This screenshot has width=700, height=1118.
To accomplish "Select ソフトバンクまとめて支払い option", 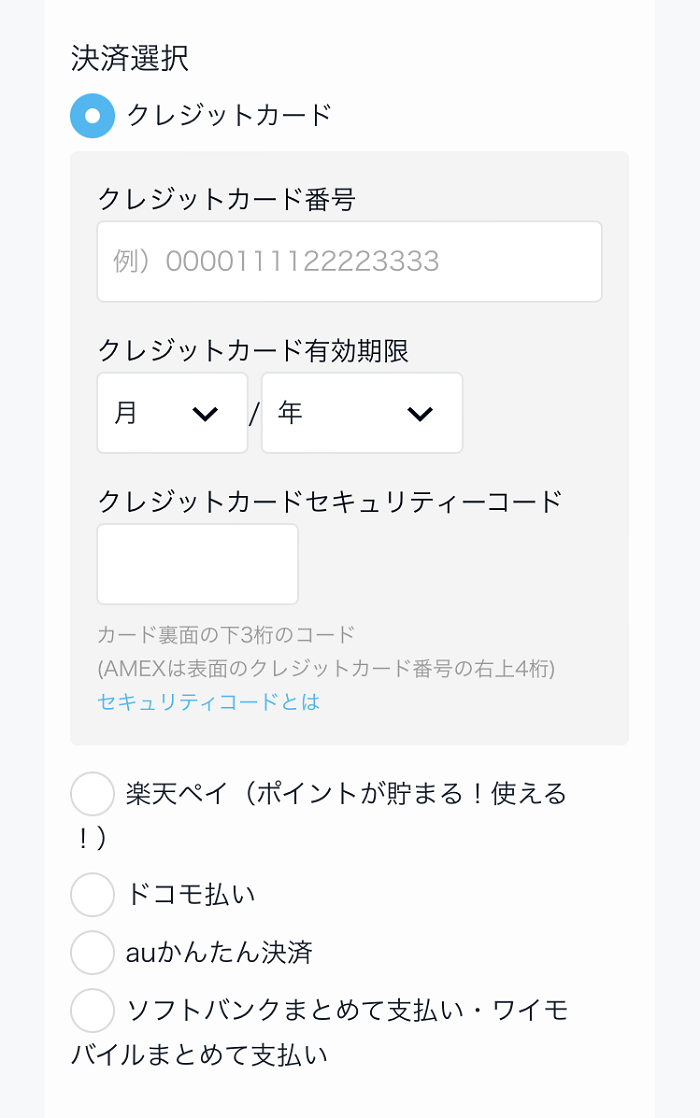I will click(93, 1010).
